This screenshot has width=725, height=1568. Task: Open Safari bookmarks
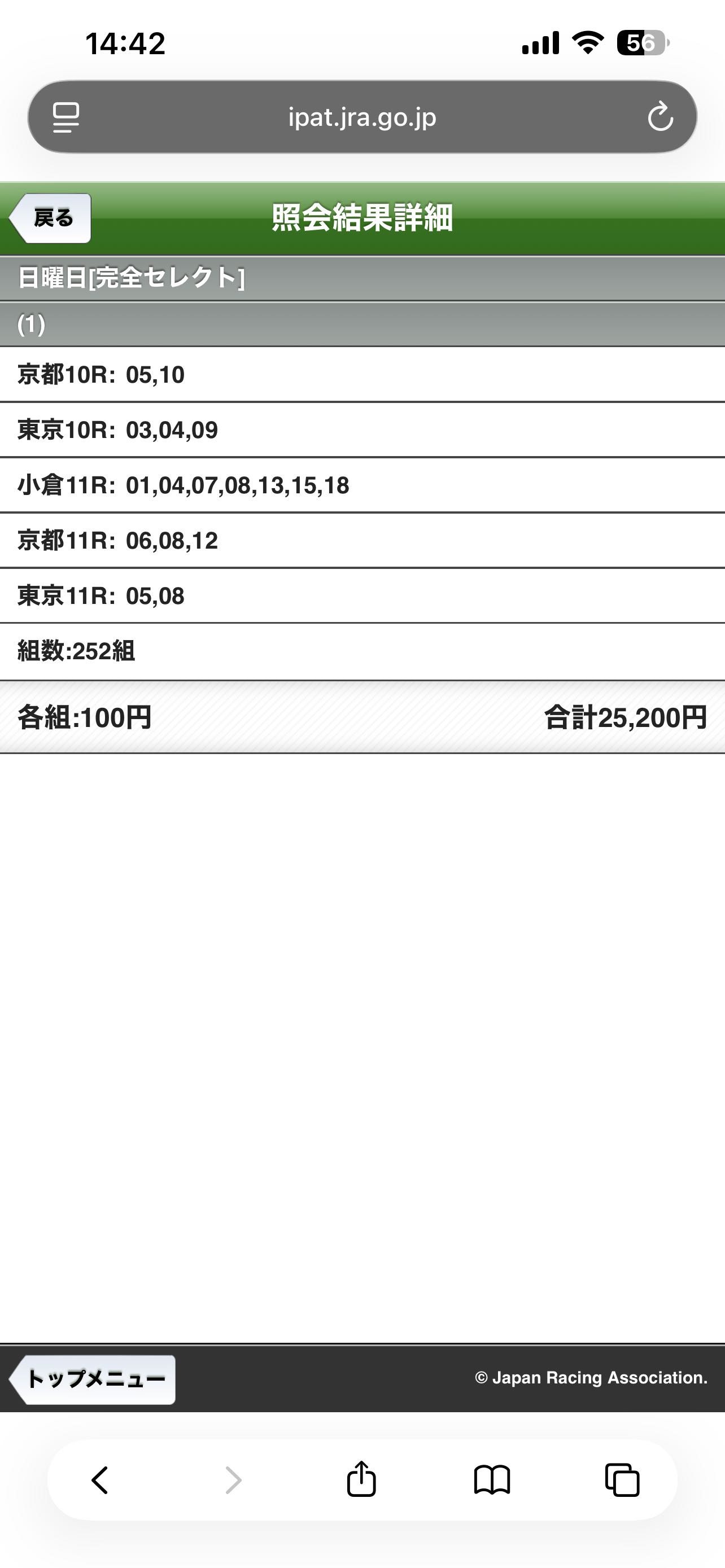point(492,1480)
